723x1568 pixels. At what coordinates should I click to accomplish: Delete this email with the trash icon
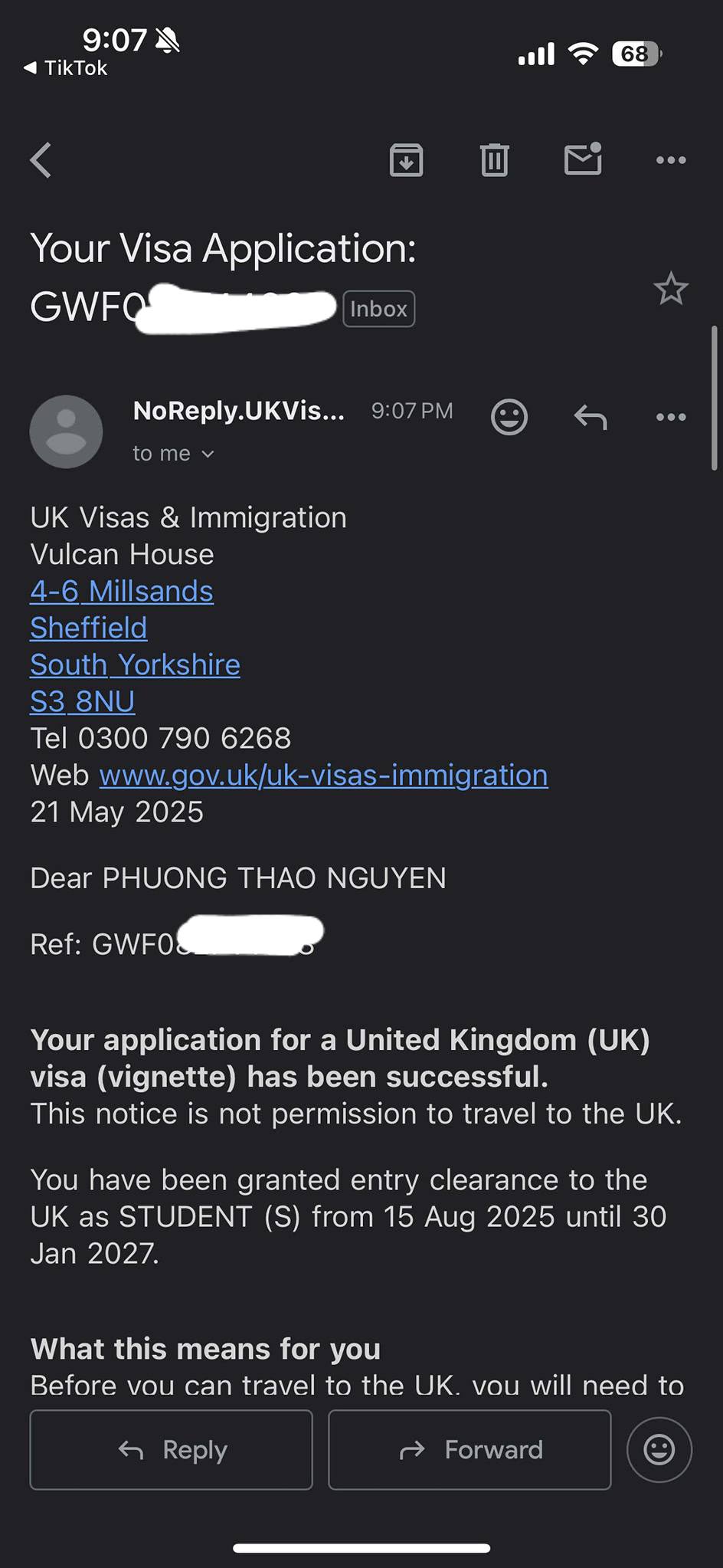click(494, 160)
